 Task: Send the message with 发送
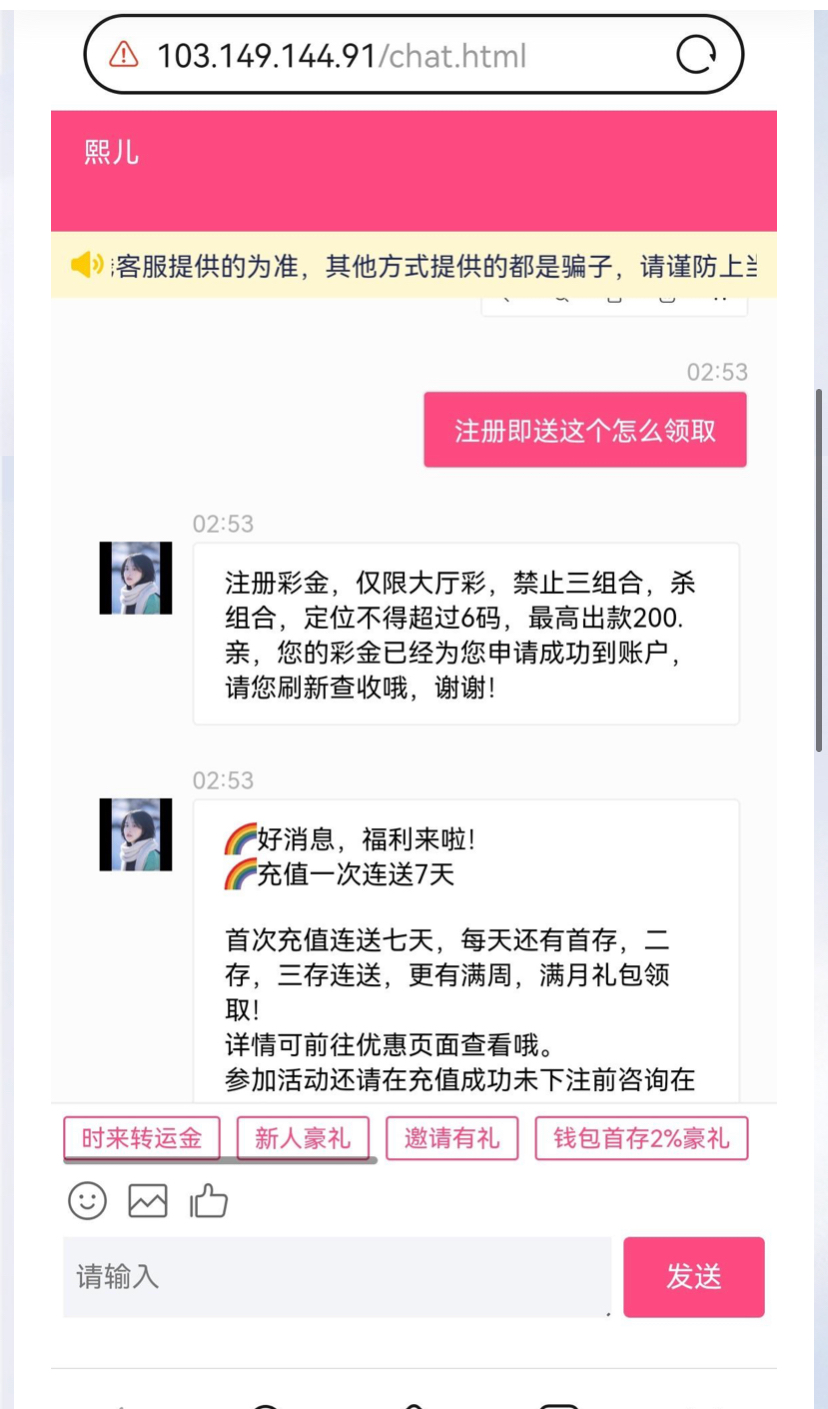pyautogui.click(x=693, y=1276)
